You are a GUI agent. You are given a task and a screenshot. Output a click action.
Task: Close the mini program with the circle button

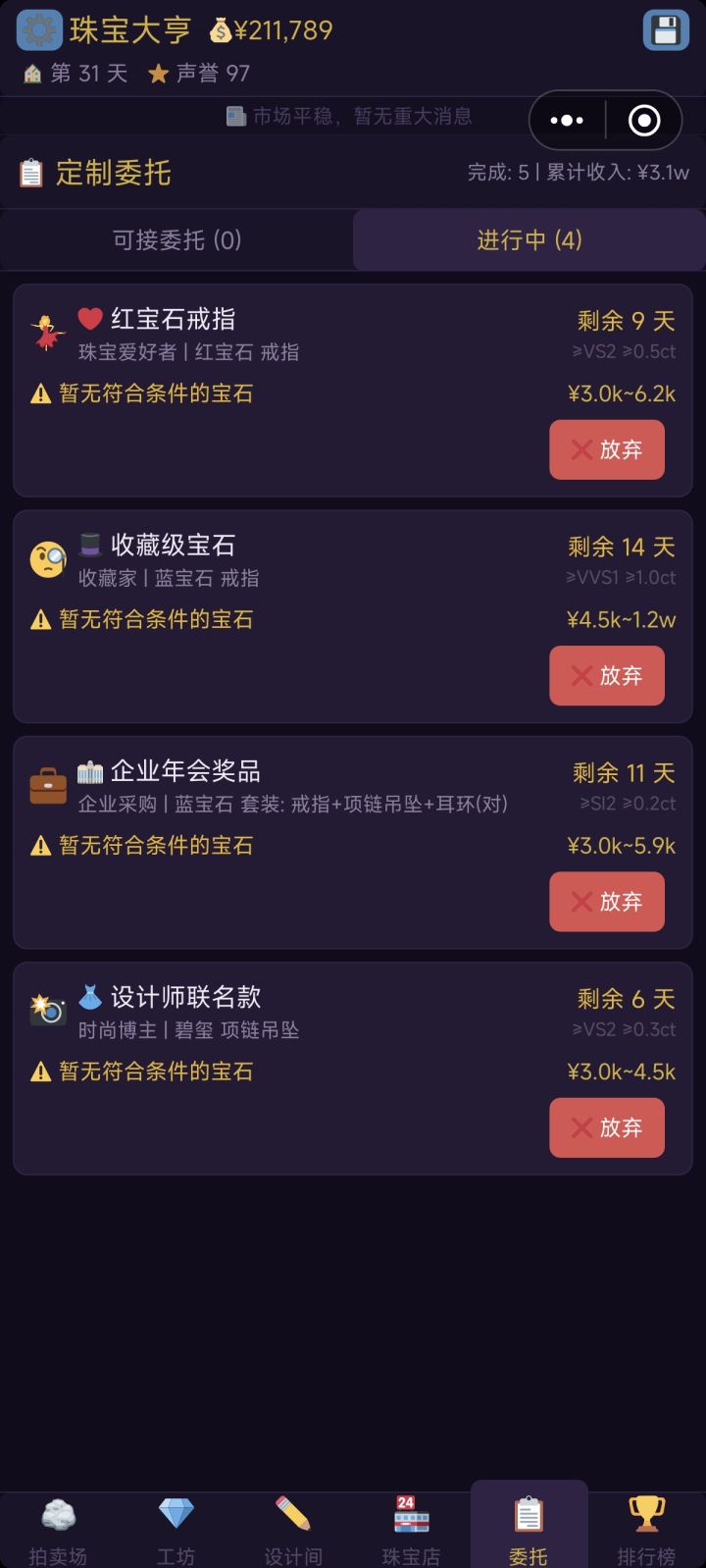click(644, 121)
